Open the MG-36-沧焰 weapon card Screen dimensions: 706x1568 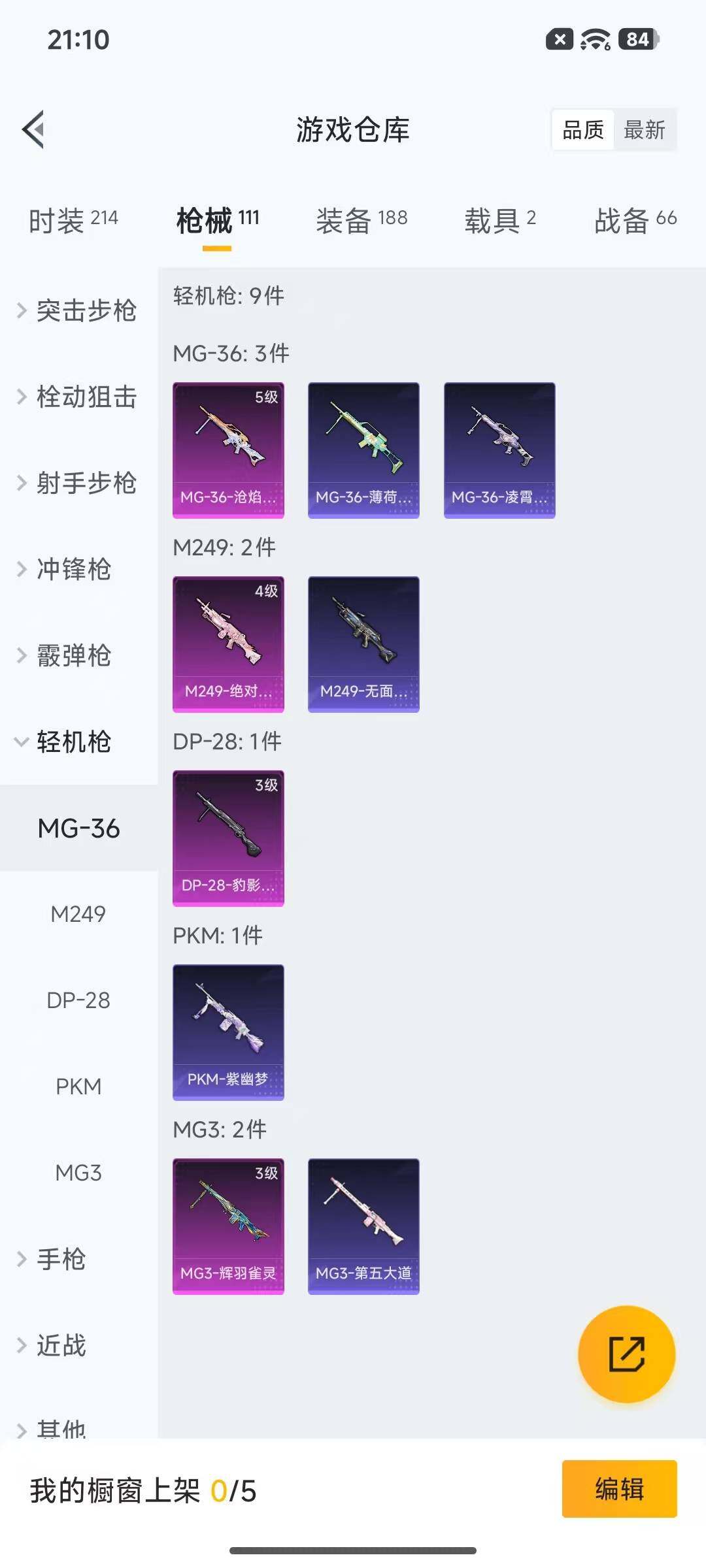[x=228, y=449]
